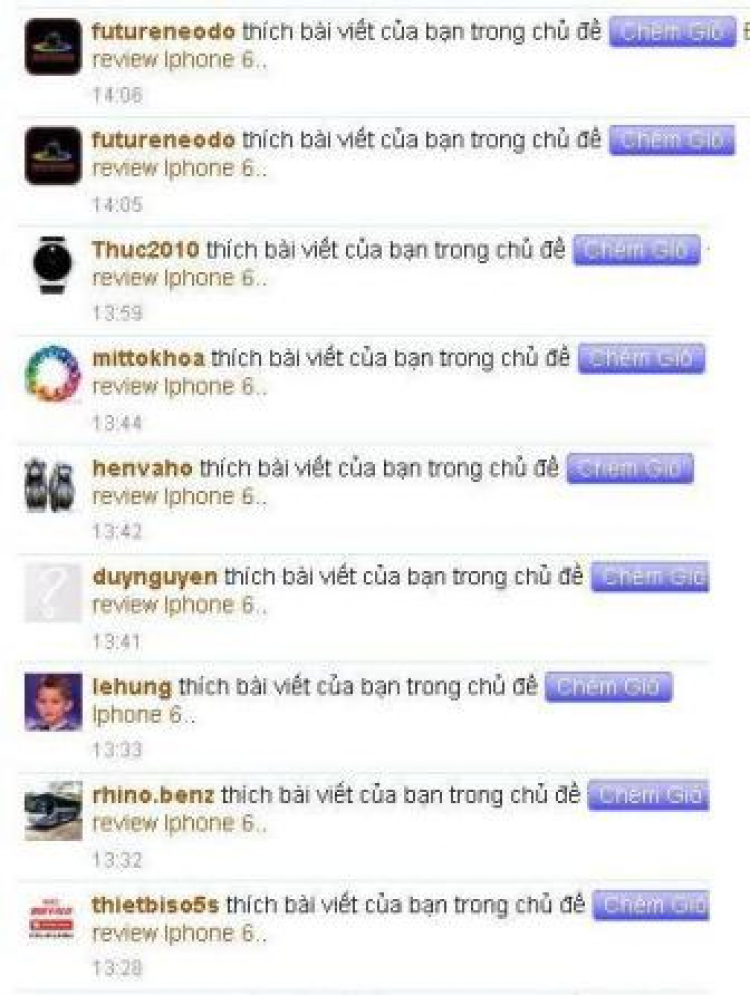This screenshot has height=995, width=750.
Task: Open thietbiso5s's profile link
Action: click(x=155, y=904)
